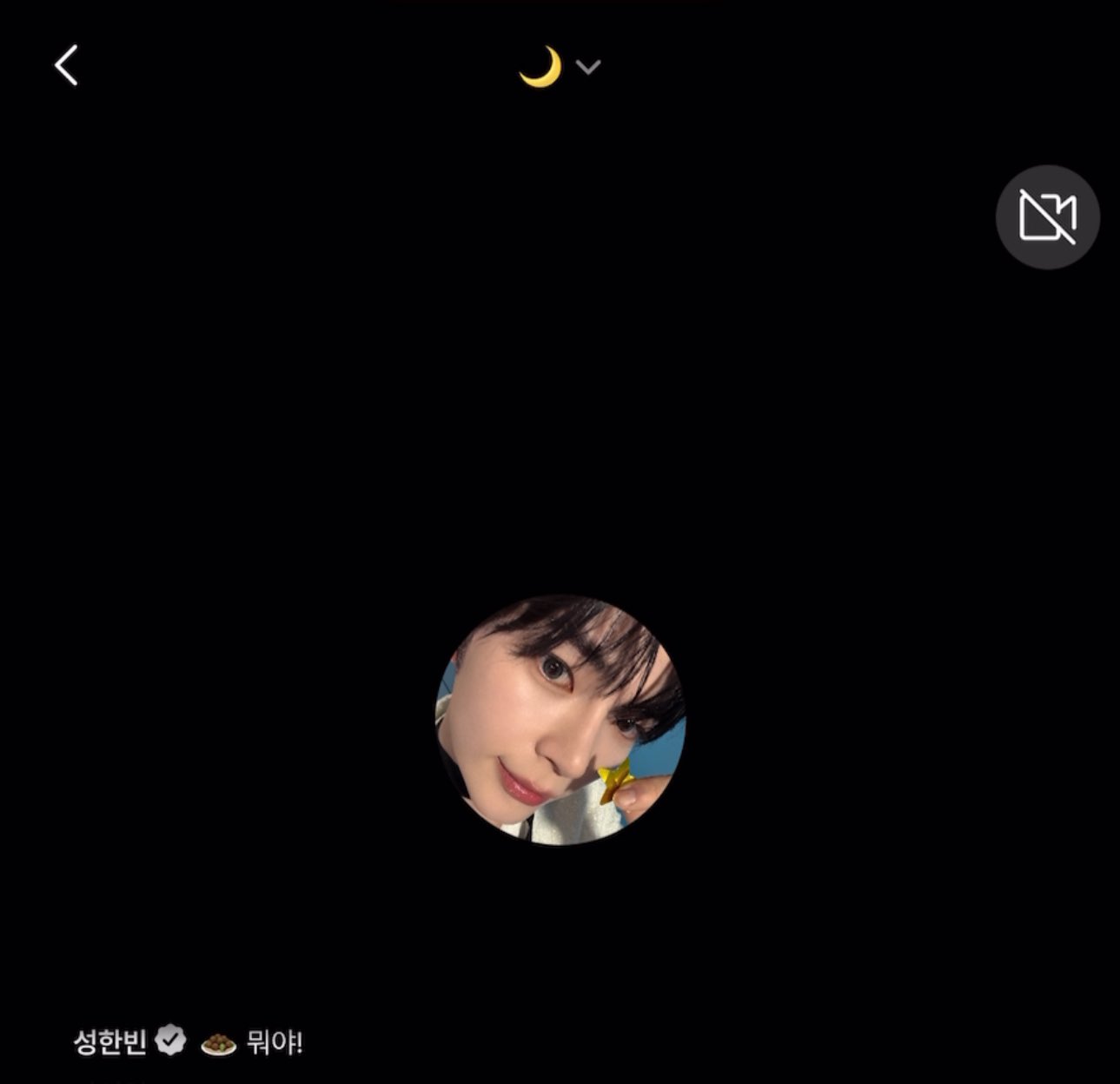Toggle the camera-off video button
The image size is (1120, 1084).
[x=1047, y=216]
